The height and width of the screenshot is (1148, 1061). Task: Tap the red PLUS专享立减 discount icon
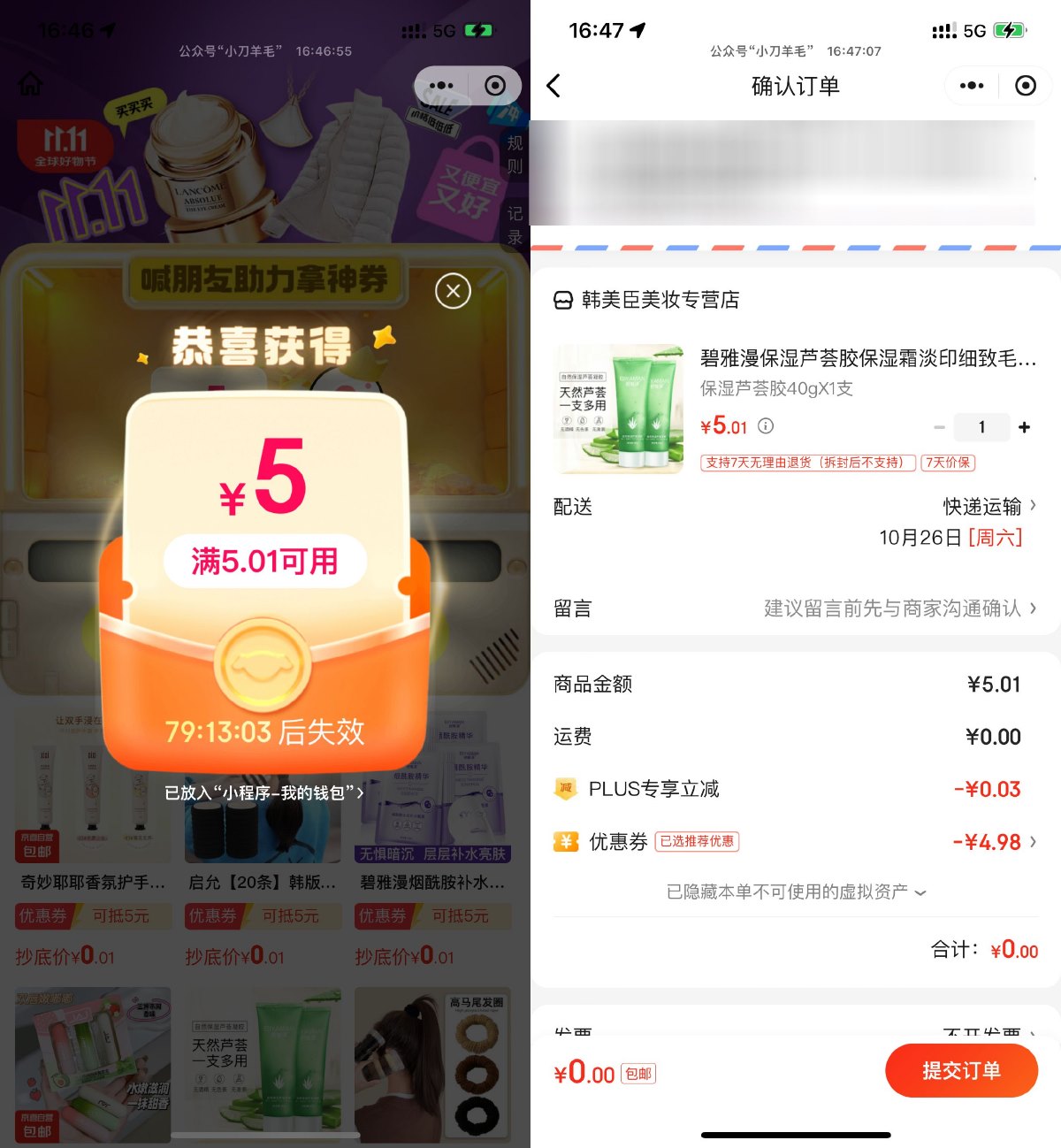[x=565, y=789]
